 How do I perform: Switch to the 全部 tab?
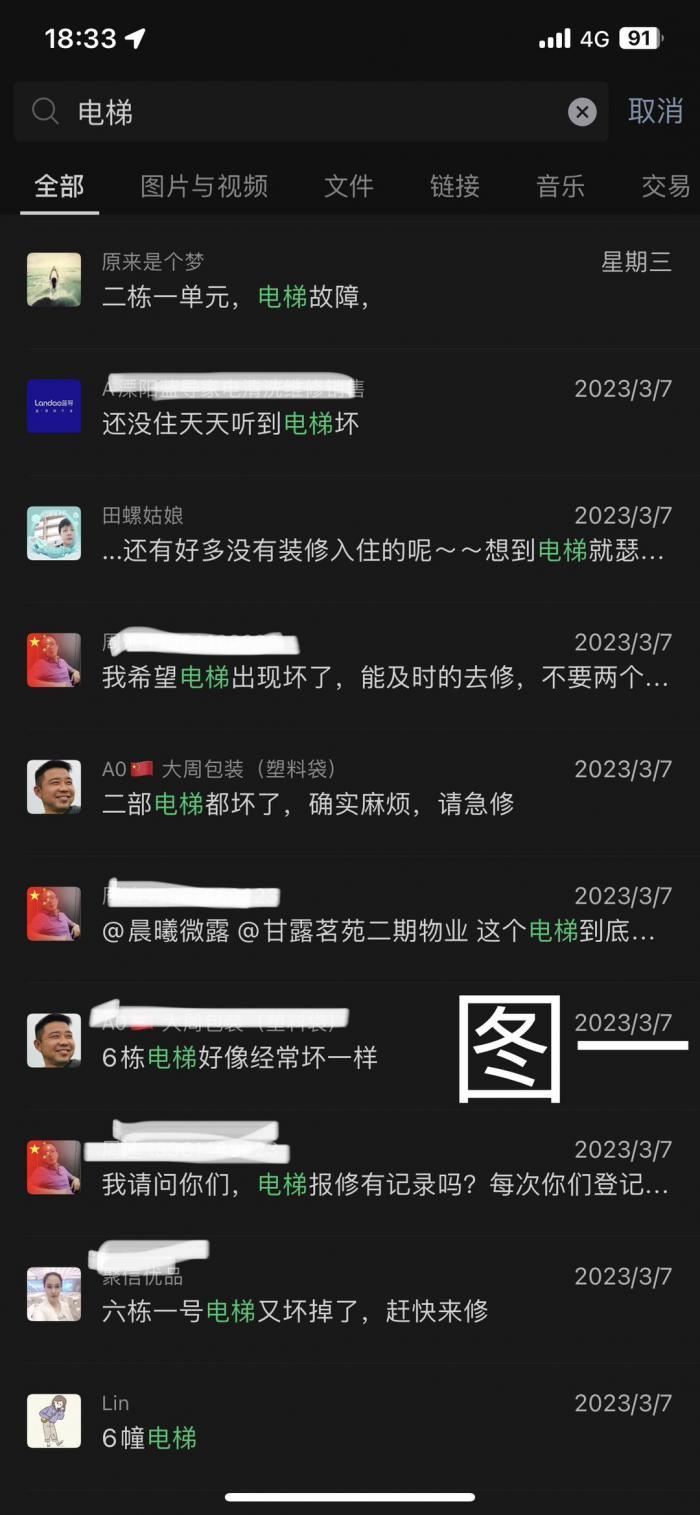[x=59, y=186]
